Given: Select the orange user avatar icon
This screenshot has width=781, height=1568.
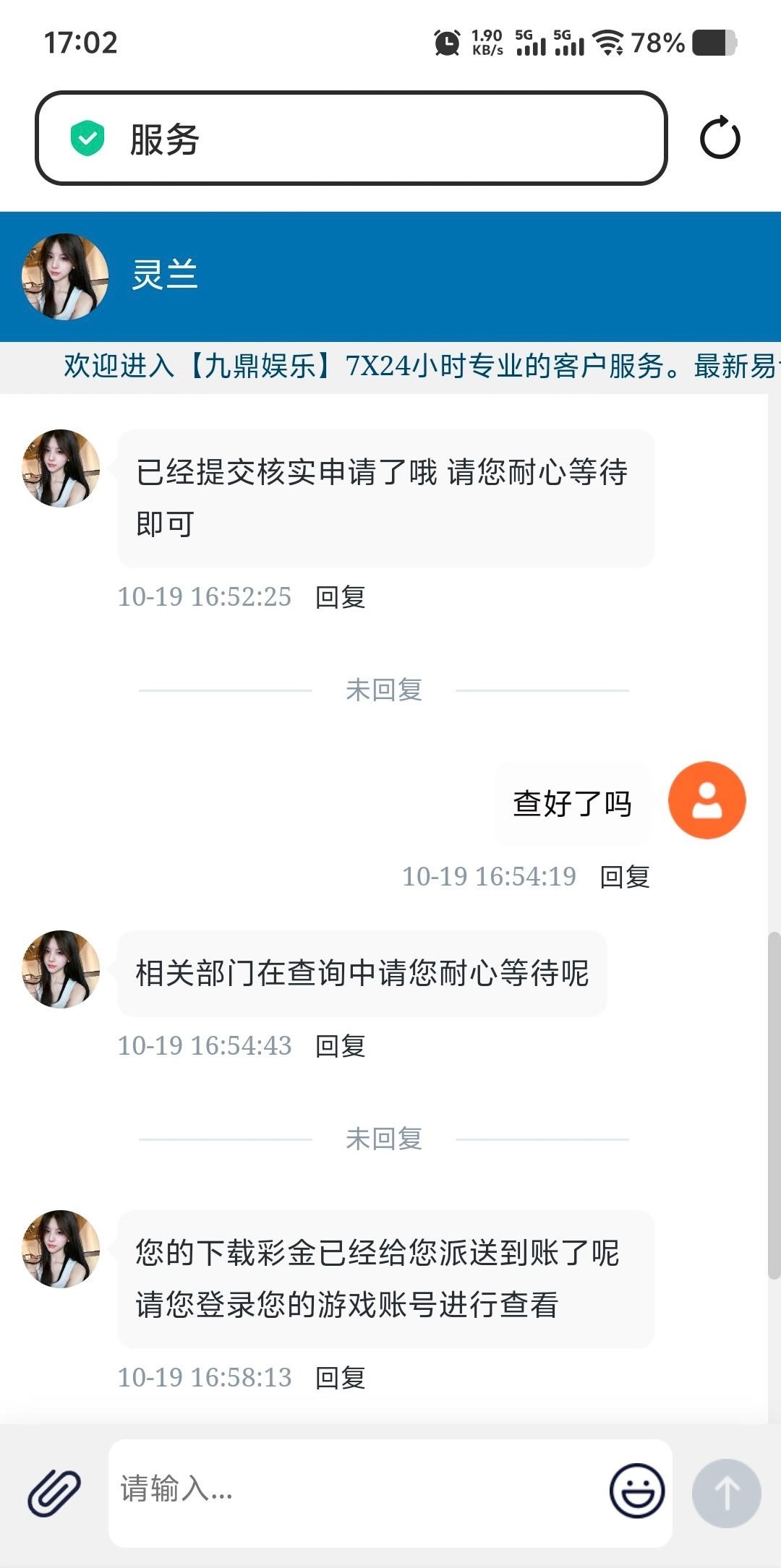Looking at the screenshot, I should (707, 800).
